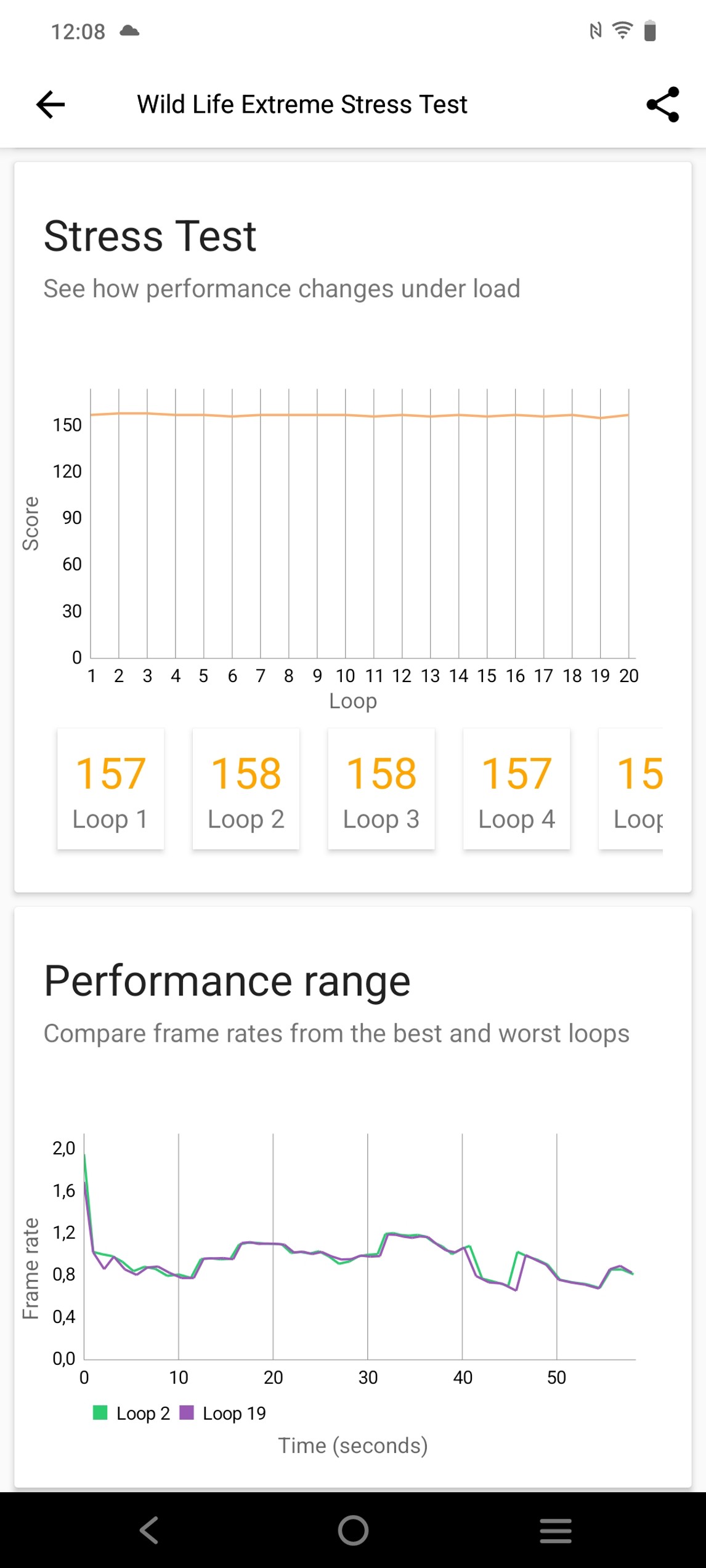Share the Wild Life Extreme results
The height and width of the screenshot is (1568, 706).
point(662,104)
